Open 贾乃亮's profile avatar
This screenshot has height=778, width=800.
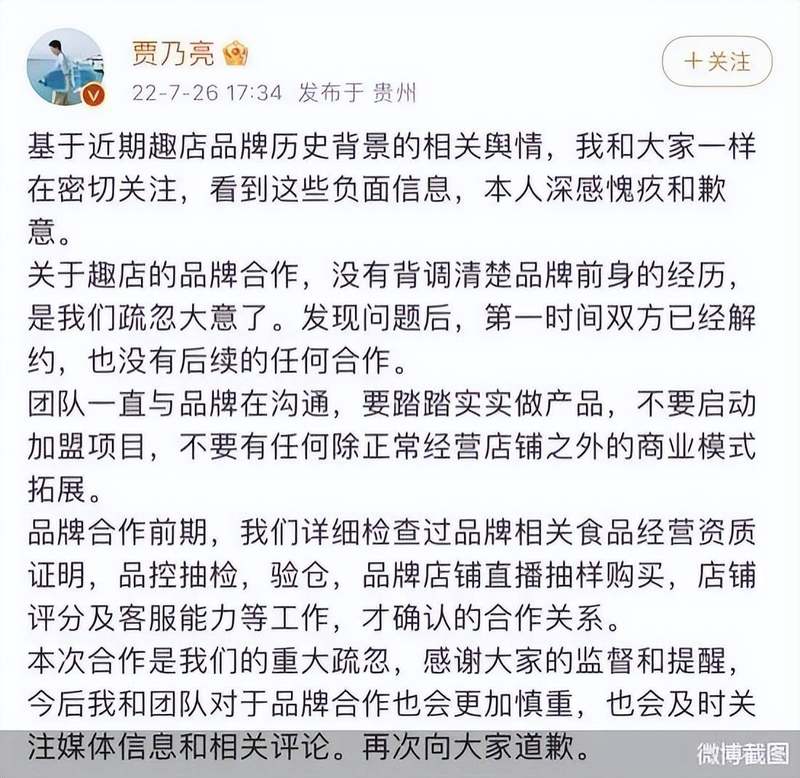click(64, 65)
